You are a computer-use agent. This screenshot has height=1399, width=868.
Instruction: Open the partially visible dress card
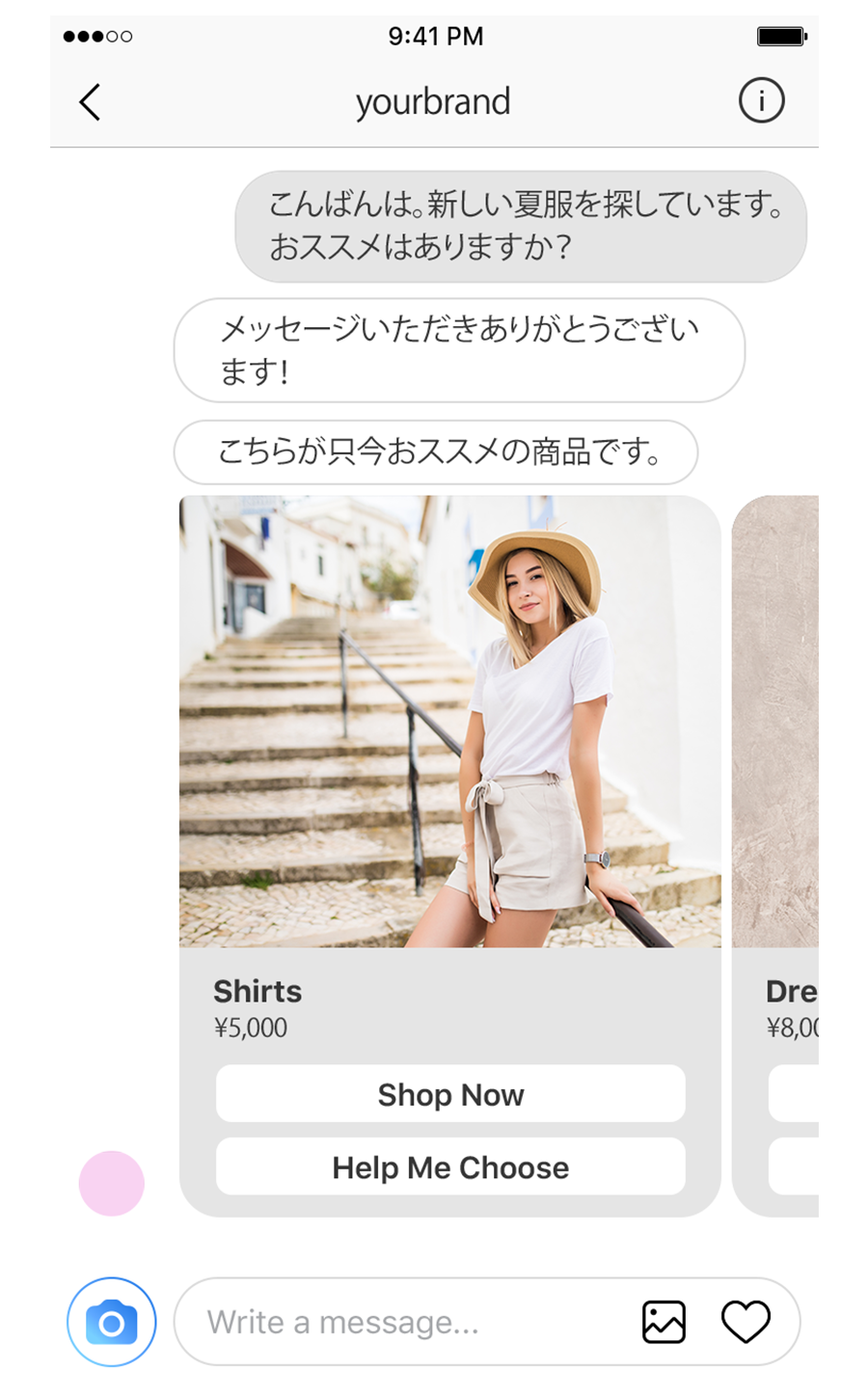point(776,724)
